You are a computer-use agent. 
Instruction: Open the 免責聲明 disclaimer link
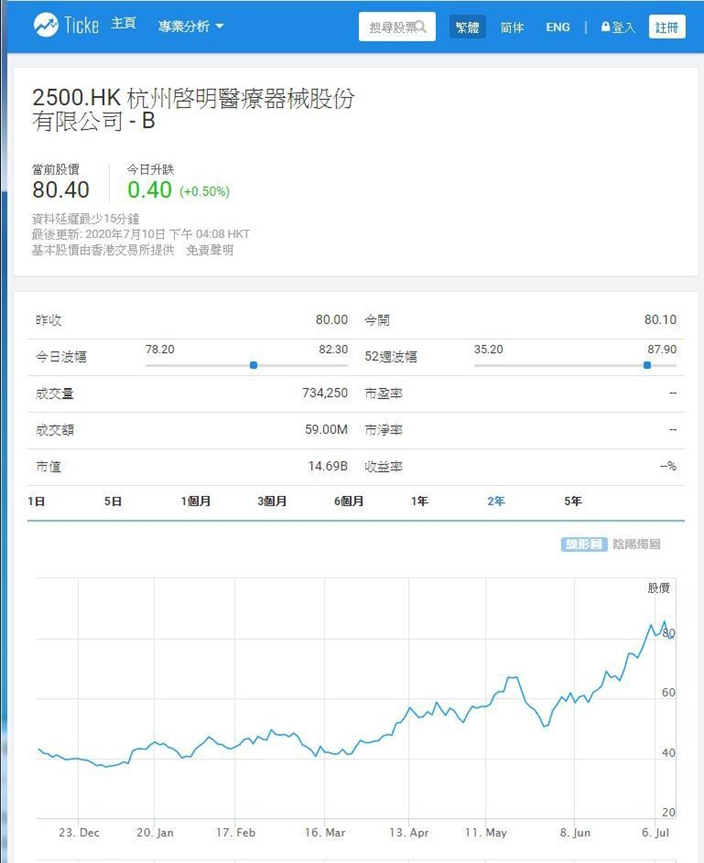[210, 250]
